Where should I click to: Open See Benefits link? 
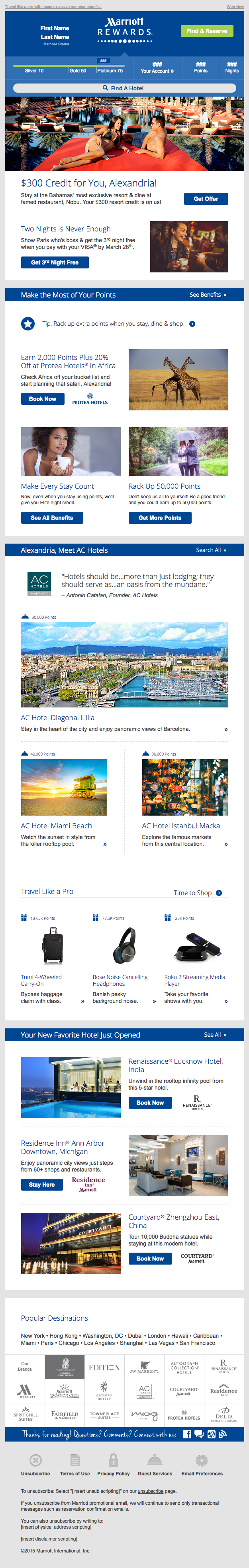pyautogui.click(x=208, y=295)
